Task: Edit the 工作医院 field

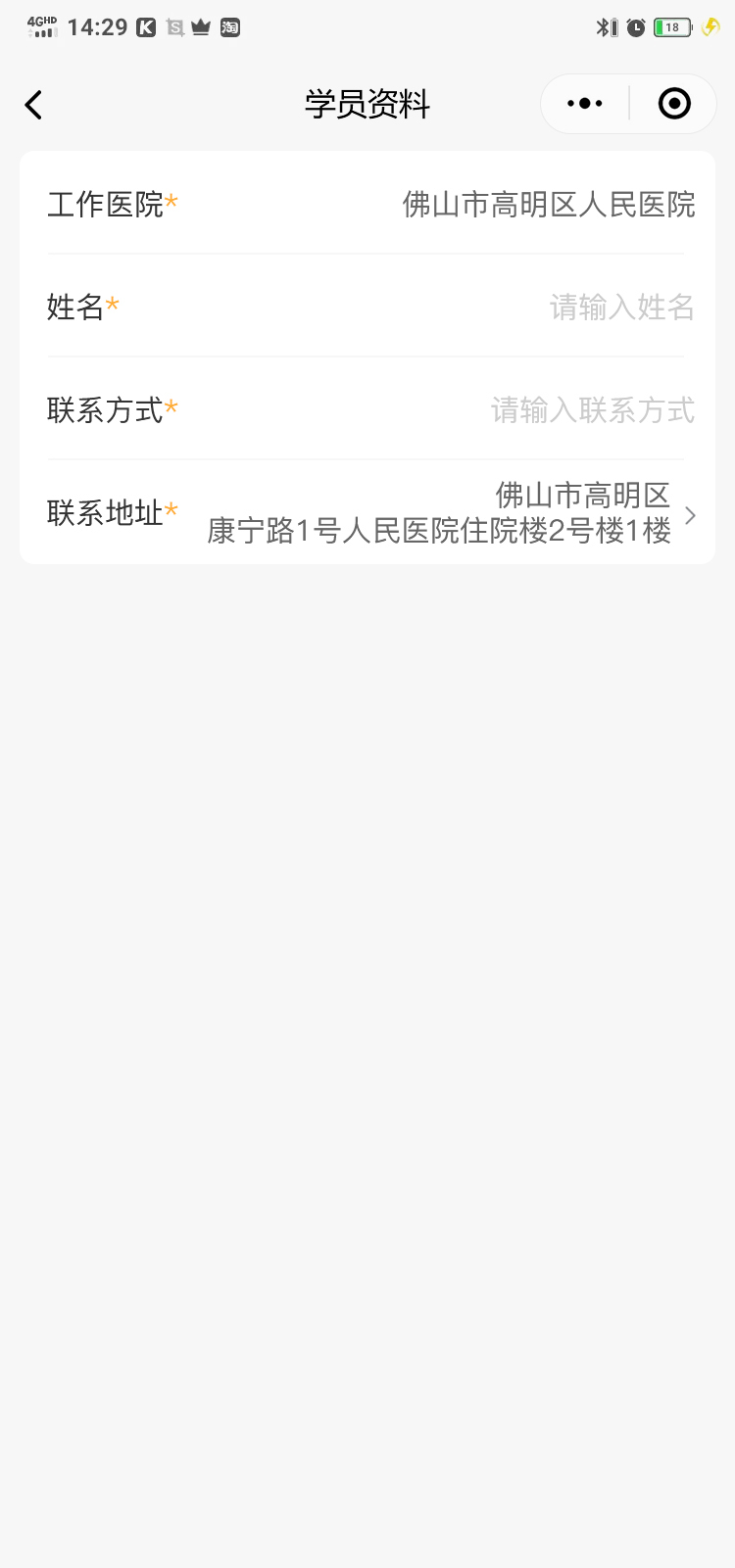Action: pyautogui.click(x=548, y=205)
